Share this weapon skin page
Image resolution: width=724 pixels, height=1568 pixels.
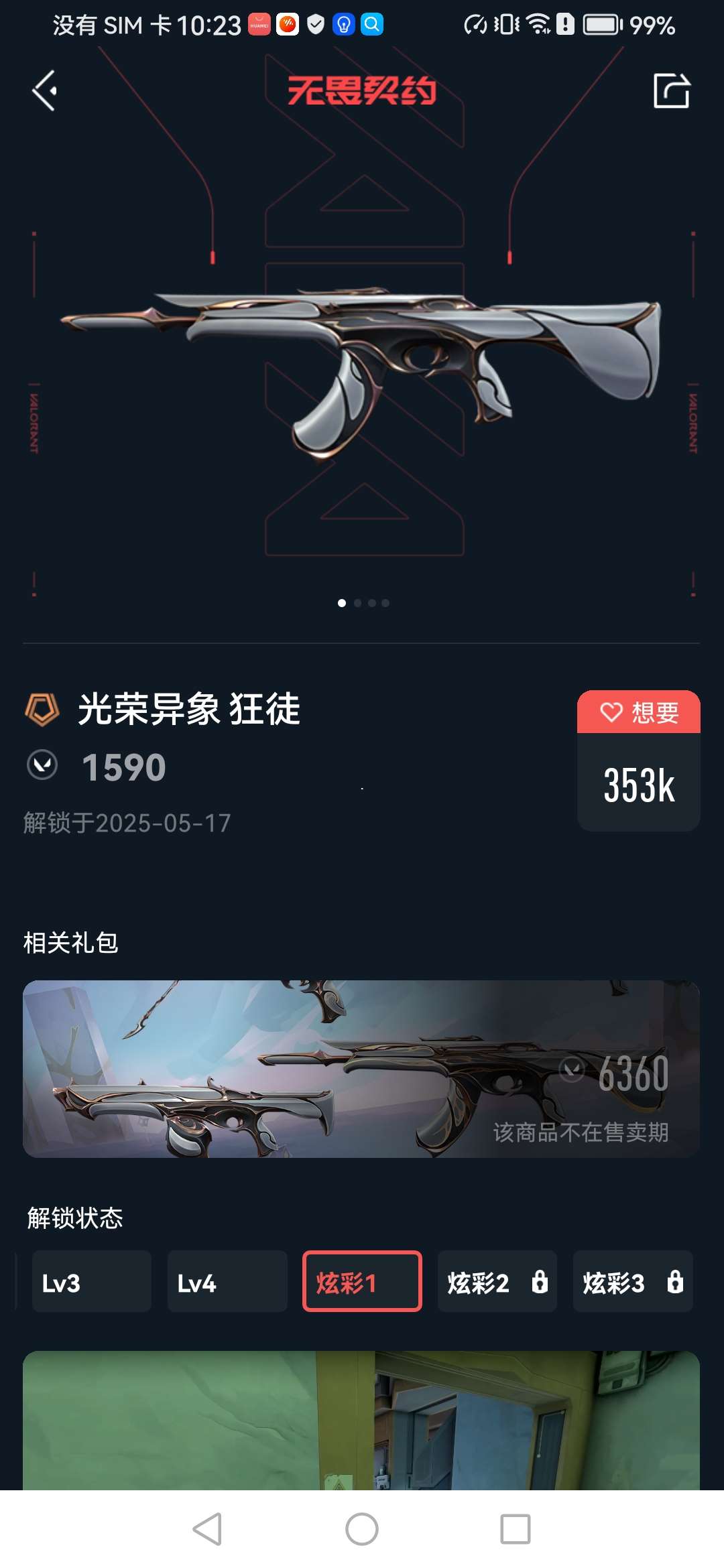click(671, 90)
